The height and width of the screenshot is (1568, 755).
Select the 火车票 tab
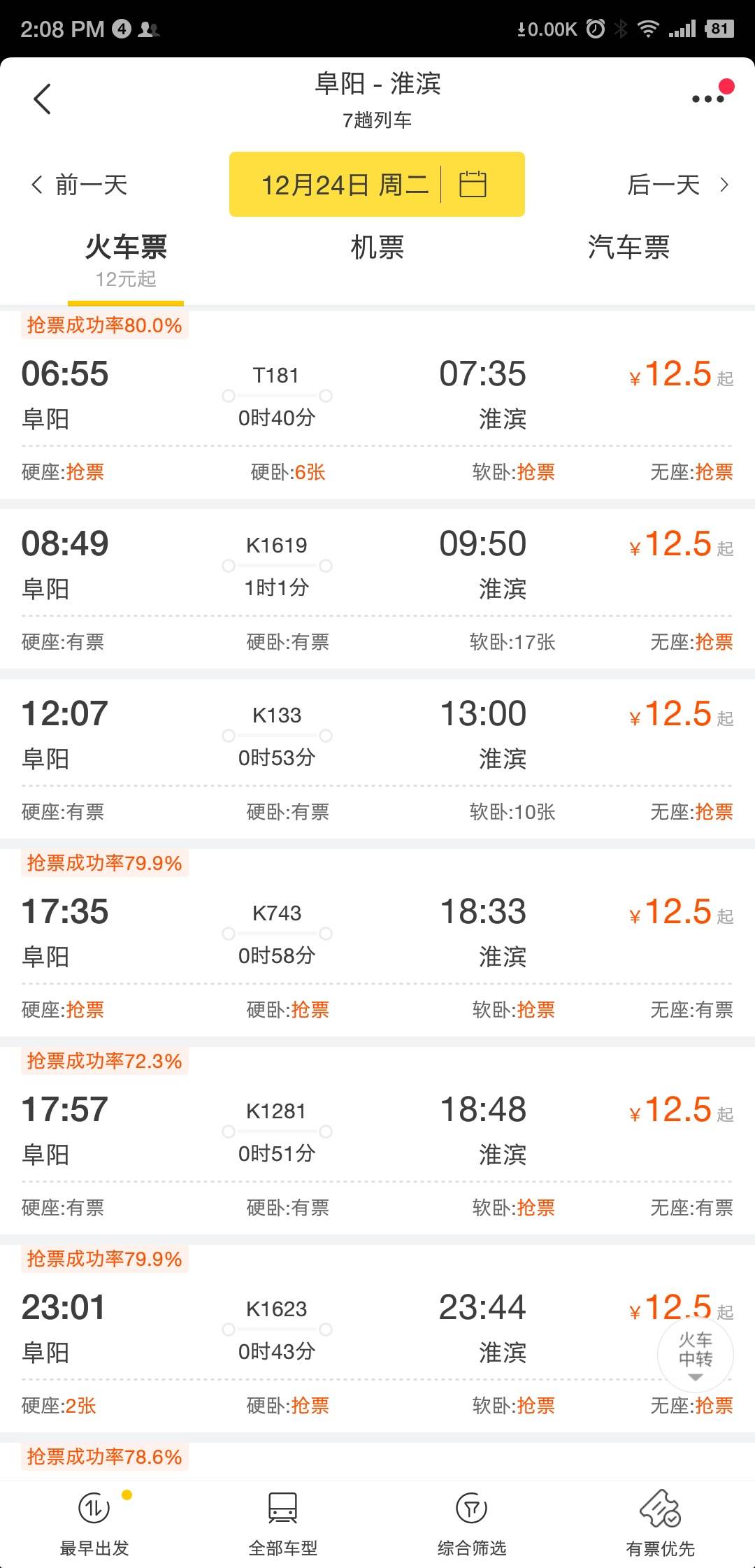(x=126, y=260)
